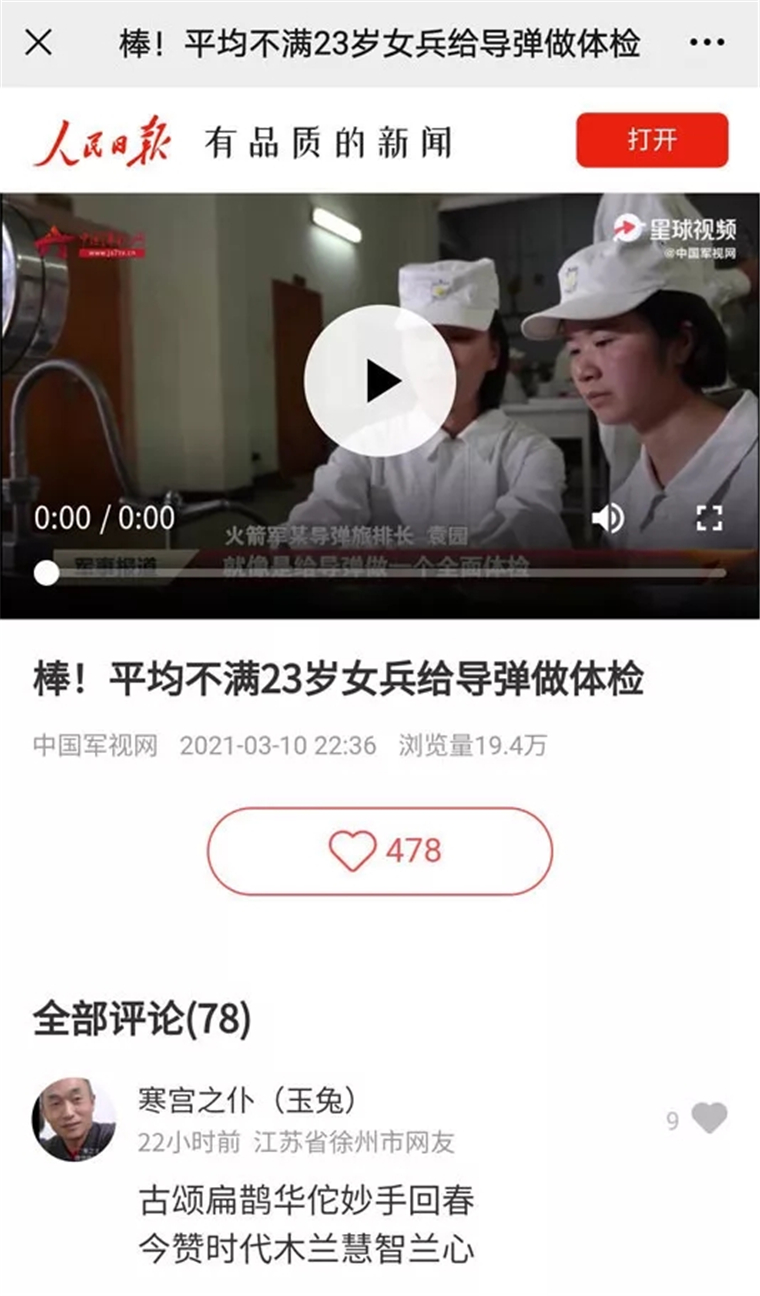The height and width of the screenshot is (1296, 760).
Task: Open the three-dot overflow menu
Action: point(707,43)
